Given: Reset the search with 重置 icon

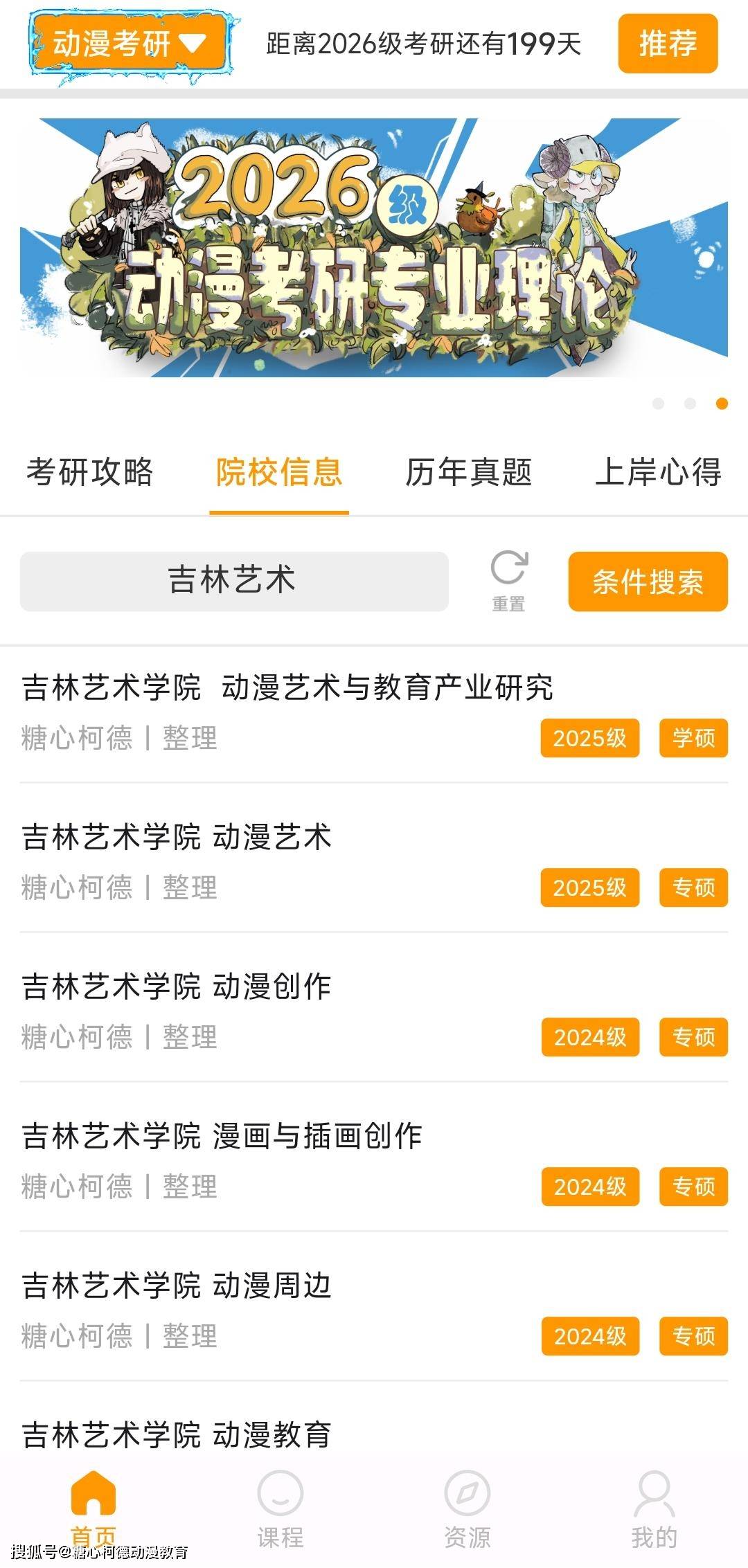Looking at the screenshot, I should [509, 581].
